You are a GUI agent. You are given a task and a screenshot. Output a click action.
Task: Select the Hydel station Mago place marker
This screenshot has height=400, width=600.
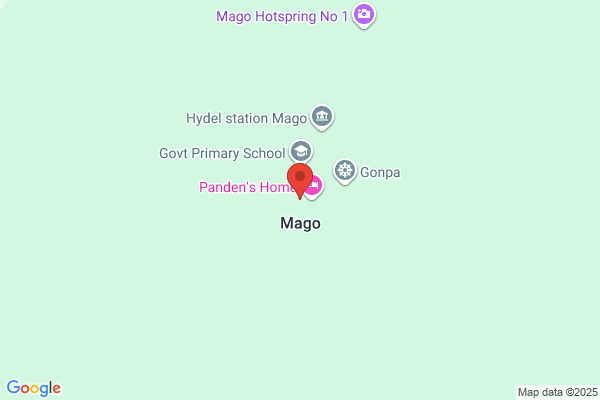point(322,117)
